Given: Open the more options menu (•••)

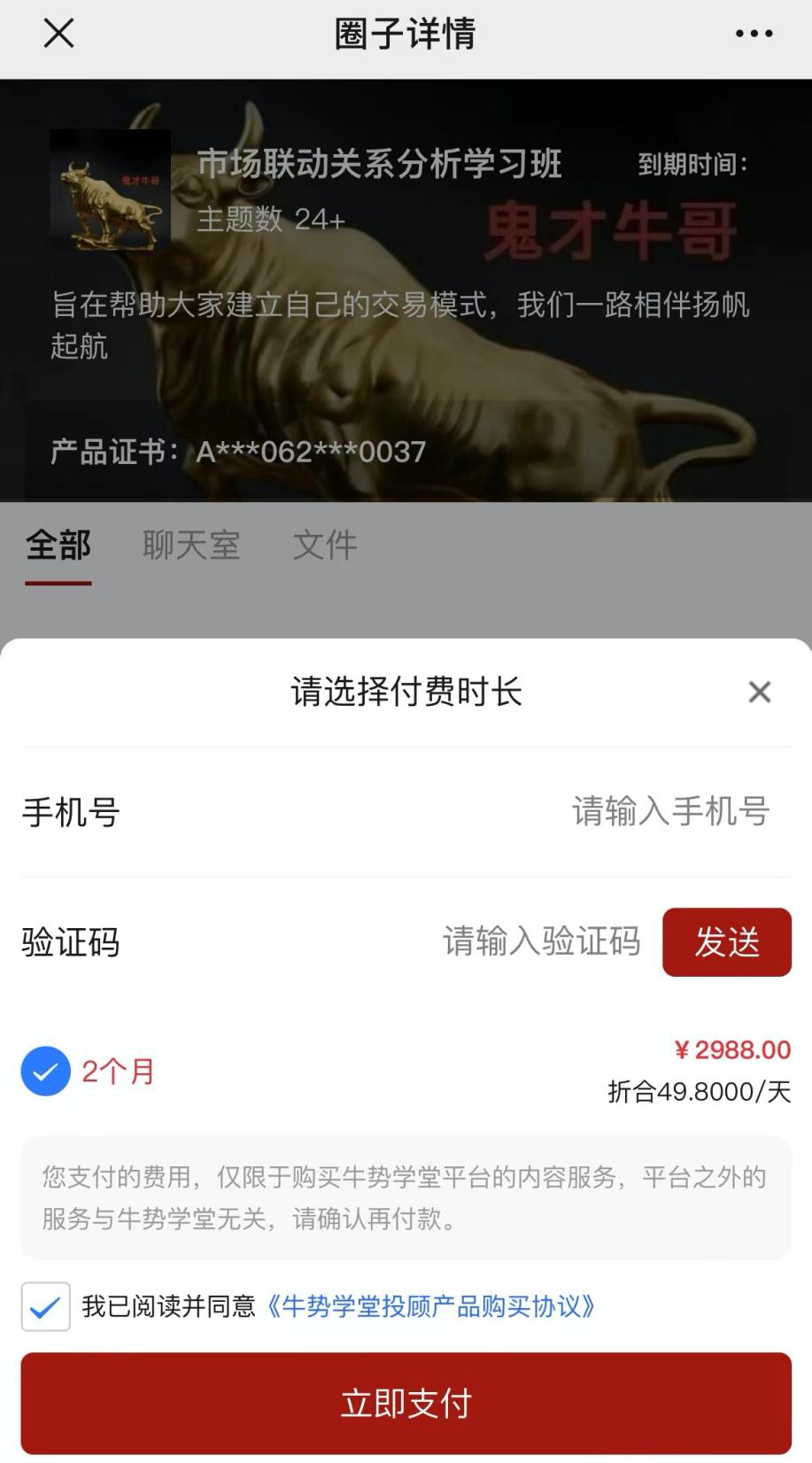Looking at the screenshot, I should click(x=754, y=34).
